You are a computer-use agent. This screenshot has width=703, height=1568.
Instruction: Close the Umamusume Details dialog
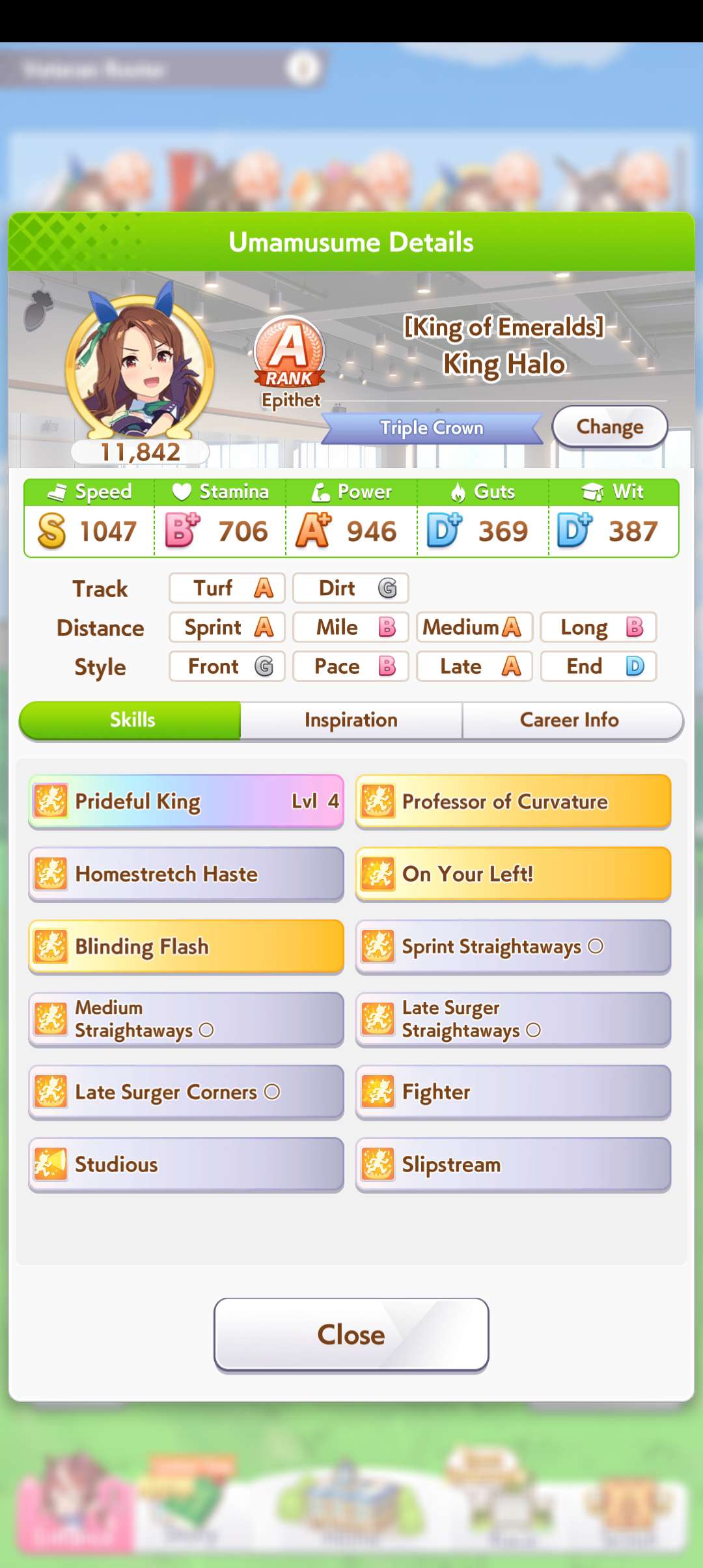pyautogui.click(x=351, y=1335)
